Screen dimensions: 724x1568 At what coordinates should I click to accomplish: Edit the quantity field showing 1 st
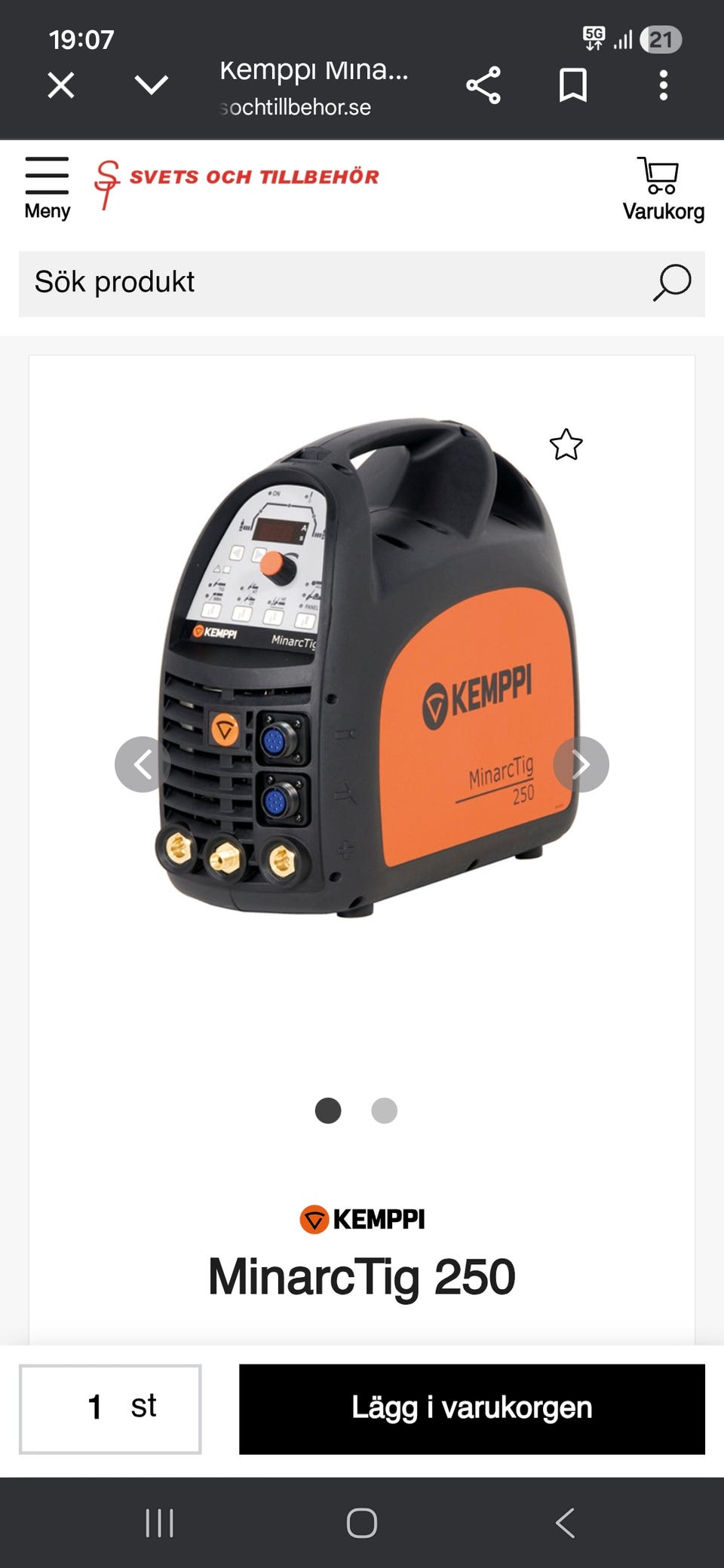[110, 1408]
